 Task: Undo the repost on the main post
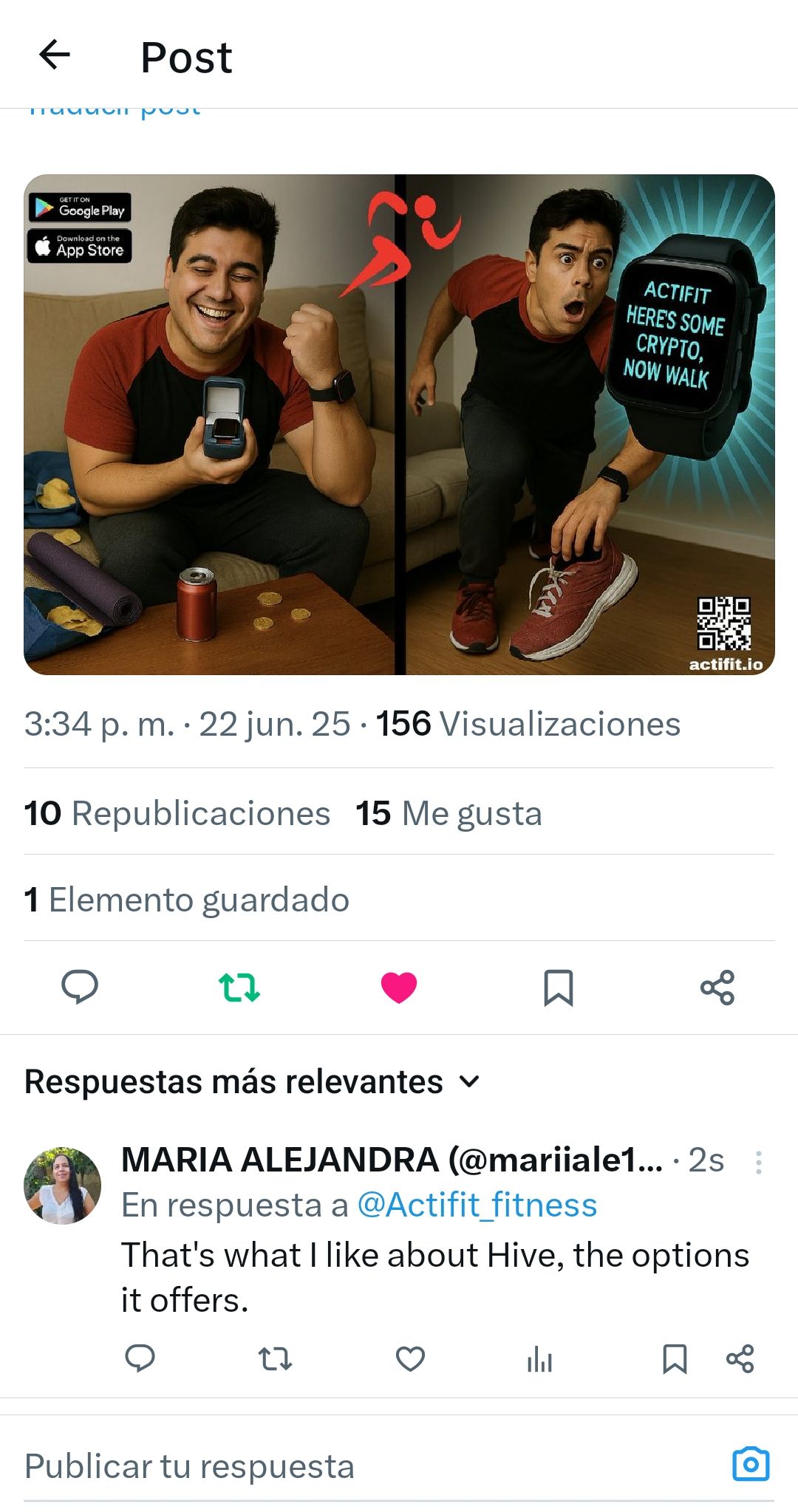(x=239, y=987)
